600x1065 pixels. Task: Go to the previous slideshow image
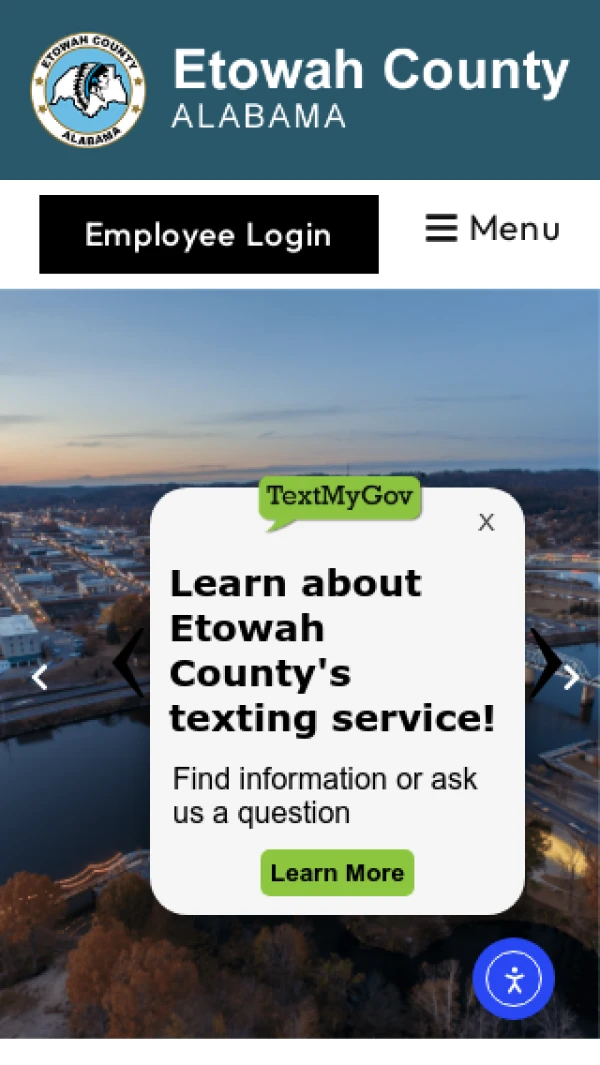tap(39, 678)
